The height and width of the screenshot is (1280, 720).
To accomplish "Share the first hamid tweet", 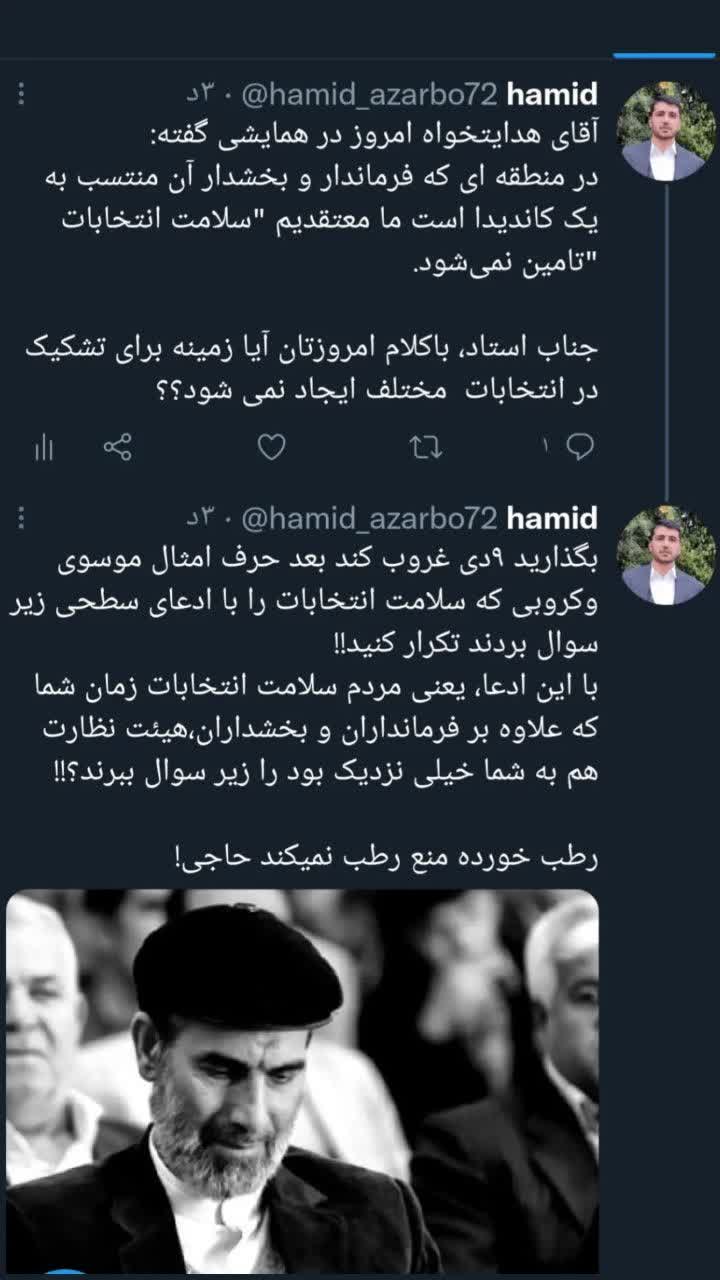I will pyautogui.click(x=118, y=447).
